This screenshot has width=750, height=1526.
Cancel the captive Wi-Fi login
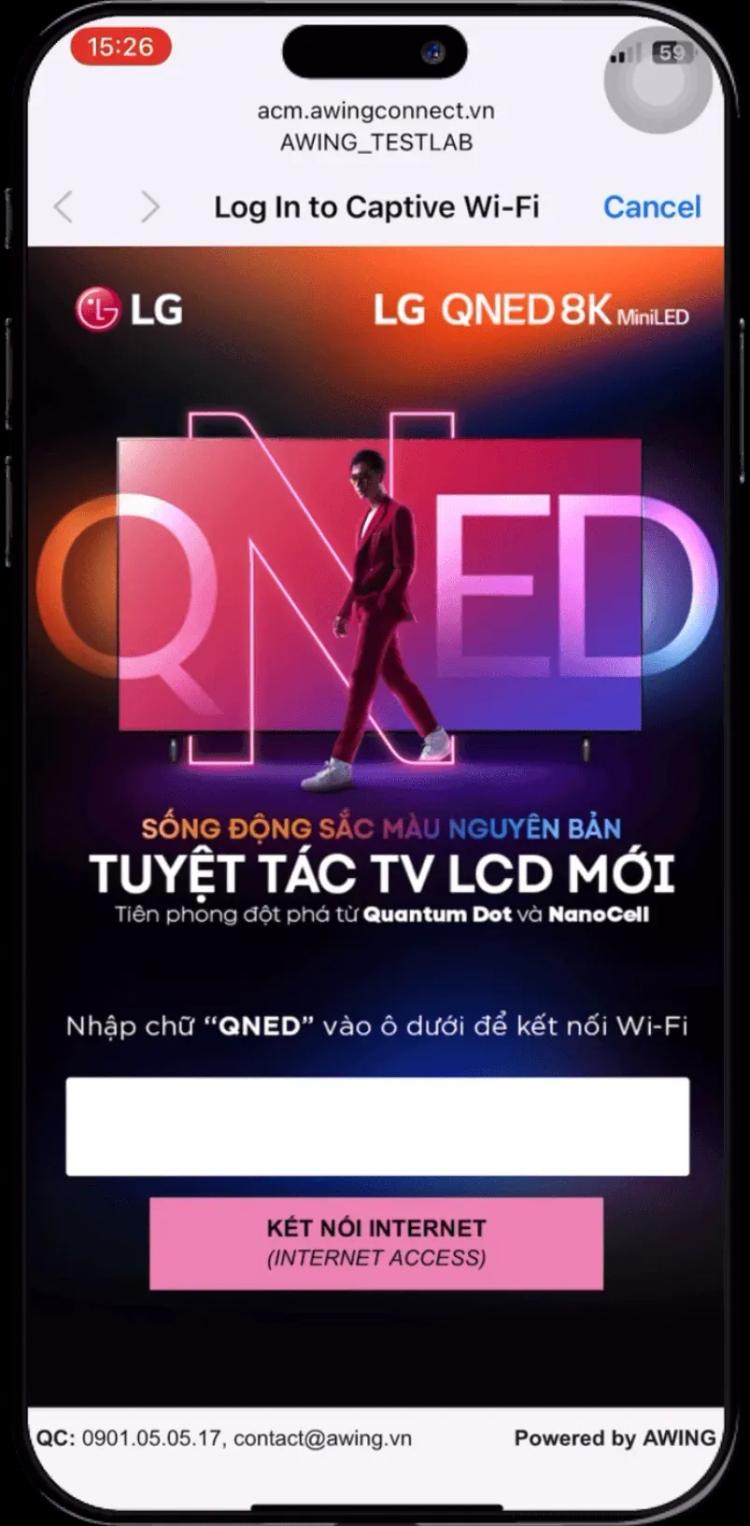(x=652, y=207)
